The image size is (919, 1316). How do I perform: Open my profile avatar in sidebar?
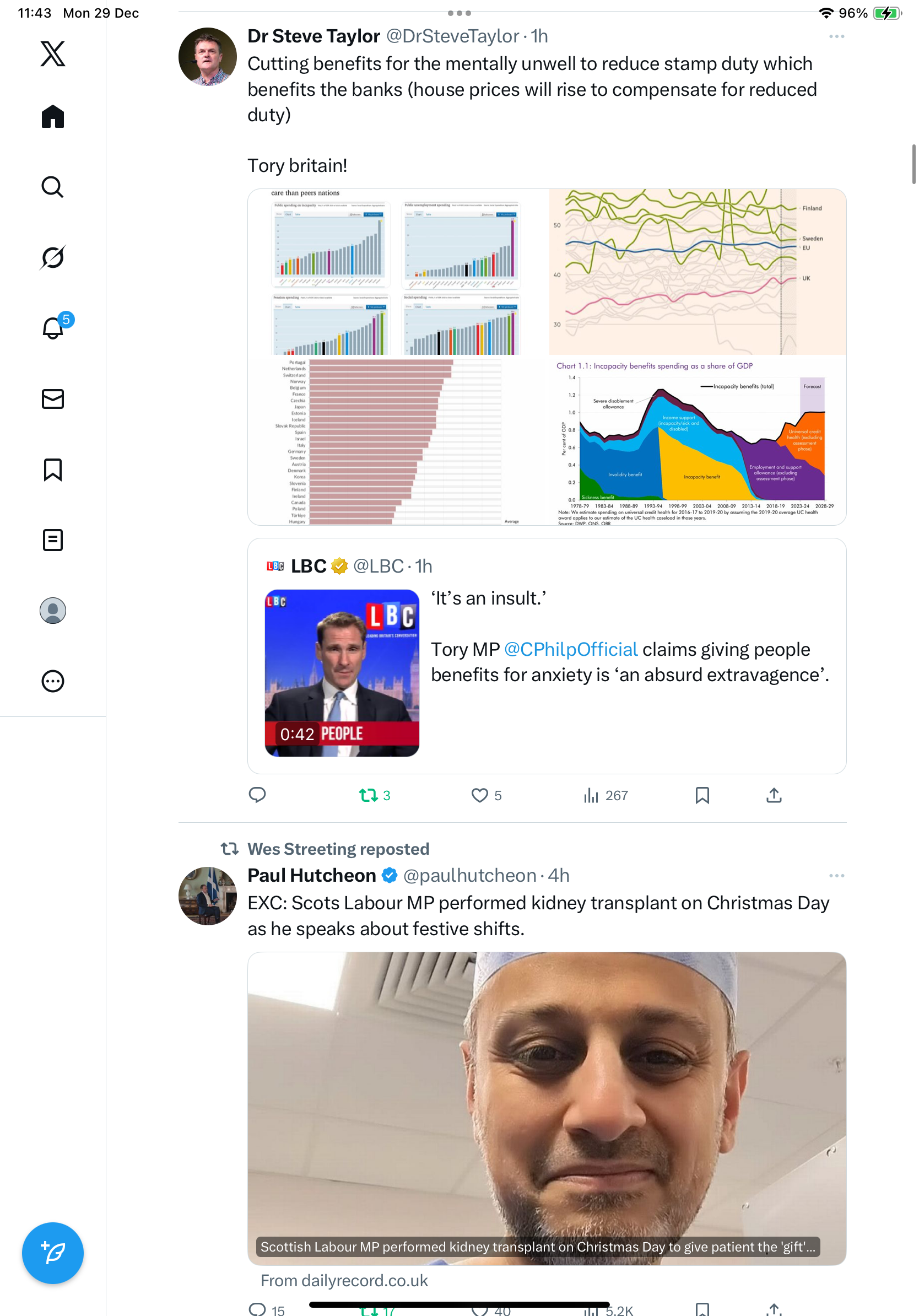pyautogui.click(x=53, y=611)
